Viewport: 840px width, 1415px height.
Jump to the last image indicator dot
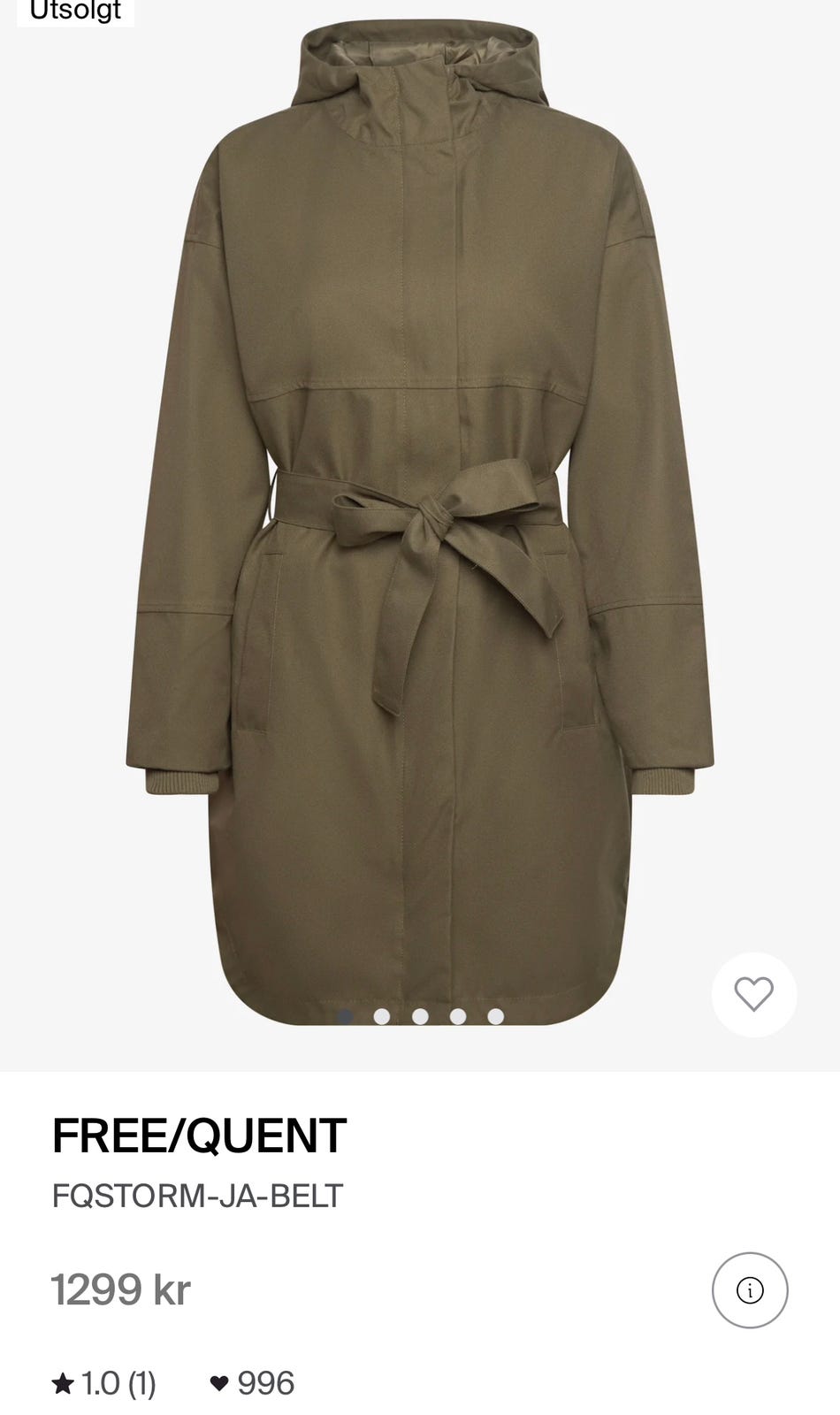pos(496,1016)
